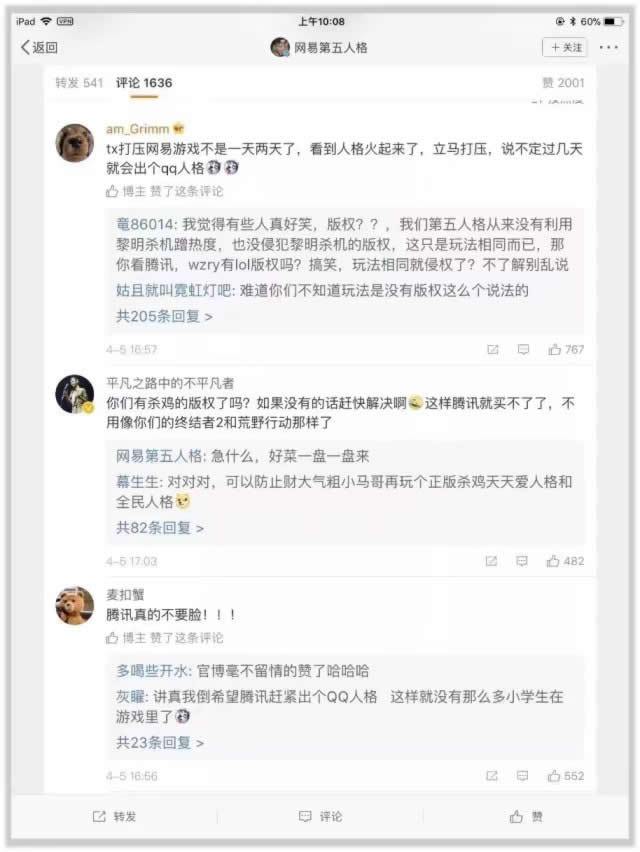
Task: Open 平凡之路中的不平凡者 profile avatar
Action: (x=75, y=395)
